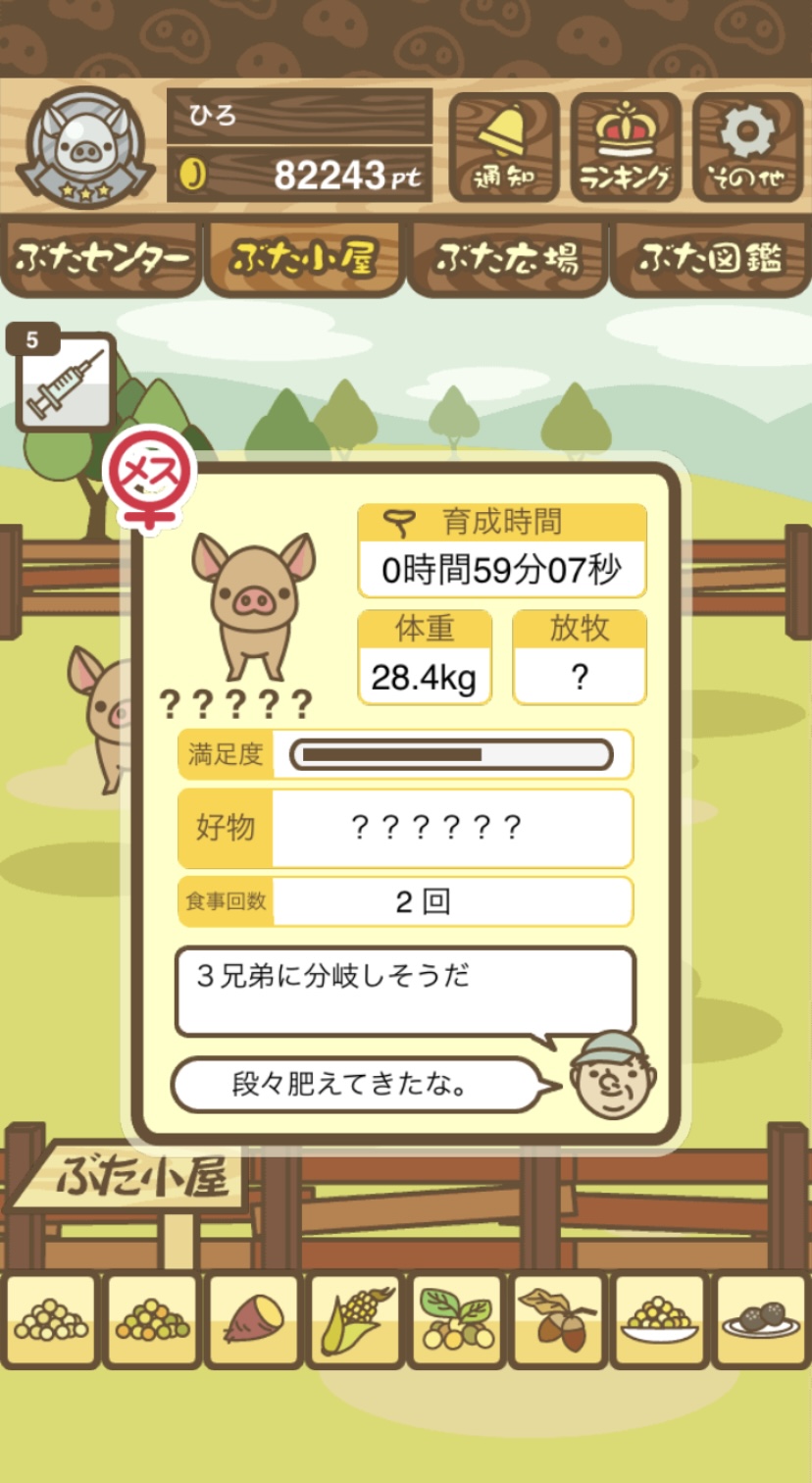
Task: Select the acorn feed
Action: (x=557, y=1320)
